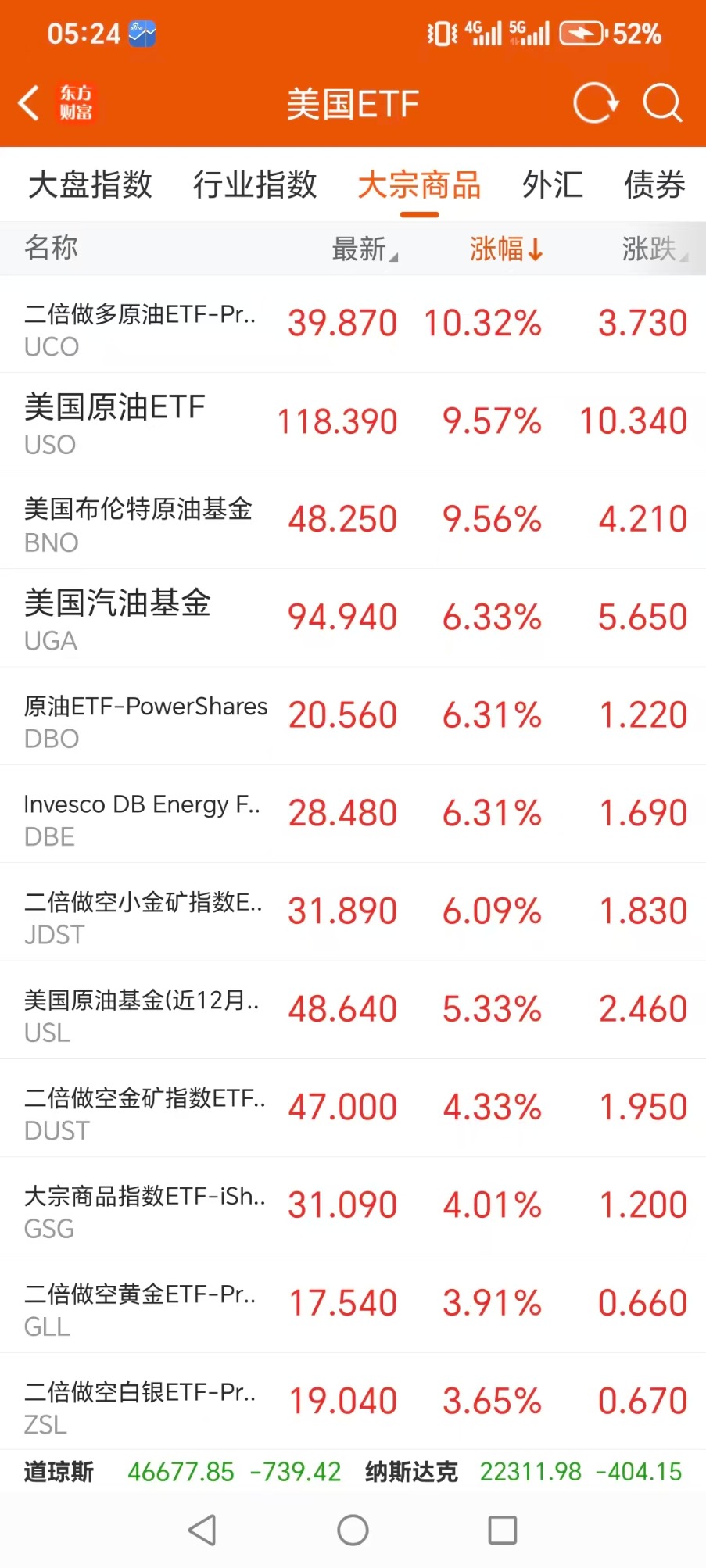Image resolution: width=706 pixels, height=1568 pixels.
Task: View details for 美国原油ETF USO
Action: (352, 422)
